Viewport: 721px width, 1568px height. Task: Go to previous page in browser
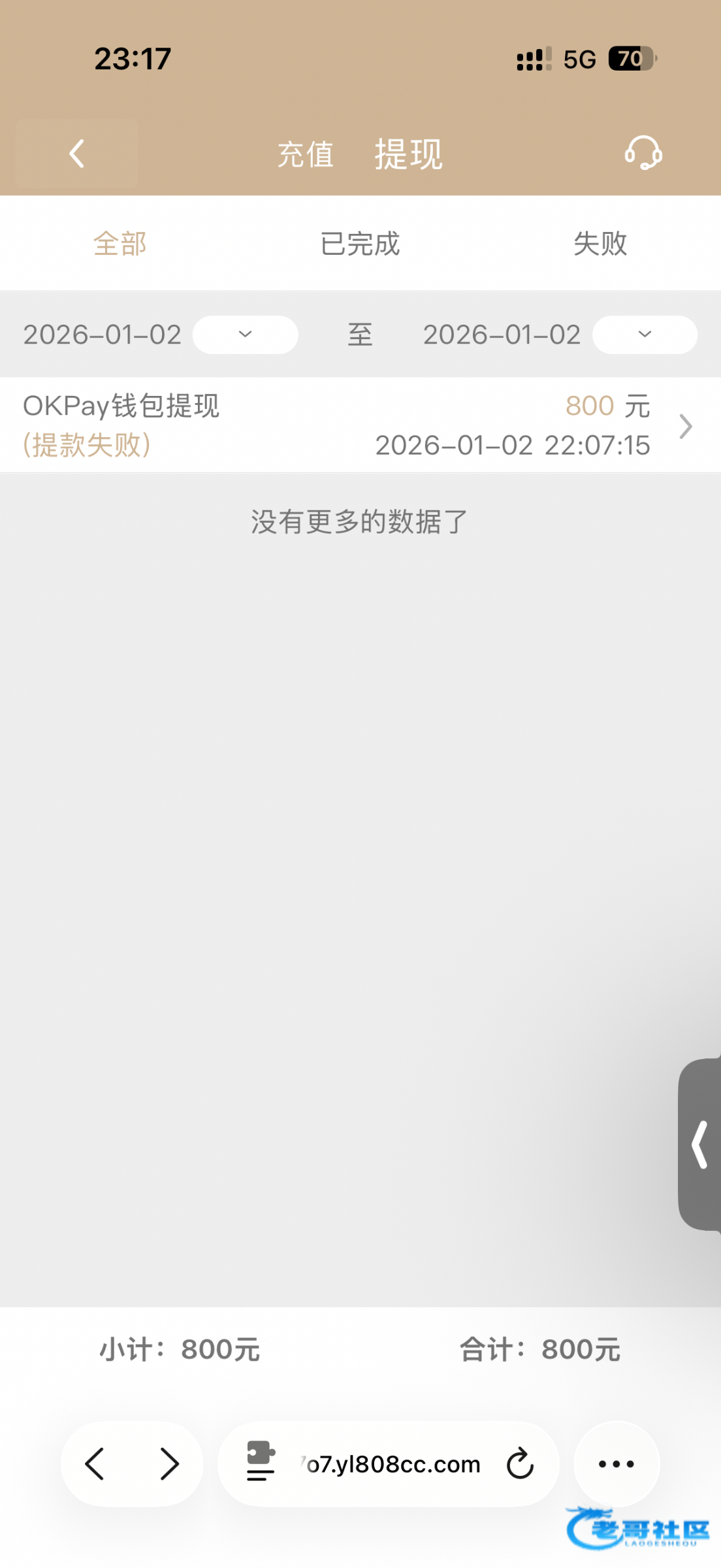[x=95, y=1463]
